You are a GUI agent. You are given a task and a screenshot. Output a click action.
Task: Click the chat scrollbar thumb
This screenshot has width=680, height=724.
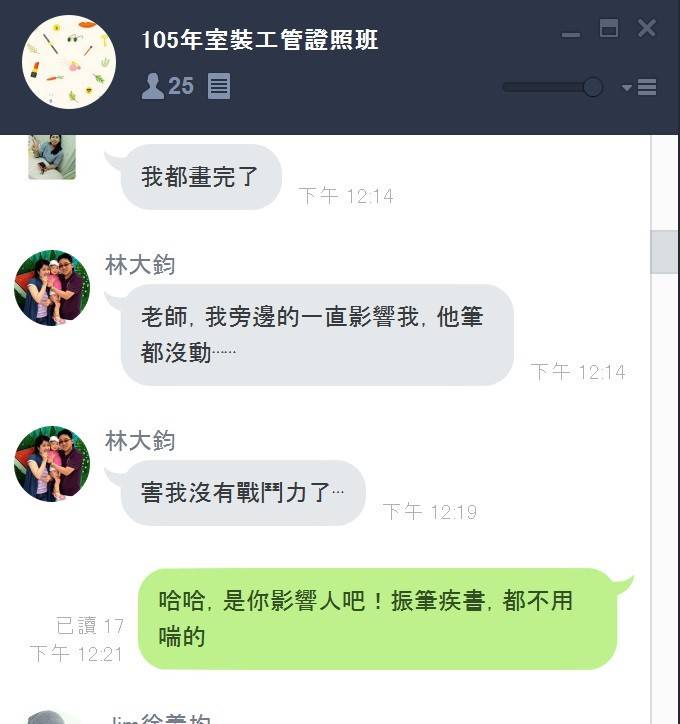pos(664,251)
